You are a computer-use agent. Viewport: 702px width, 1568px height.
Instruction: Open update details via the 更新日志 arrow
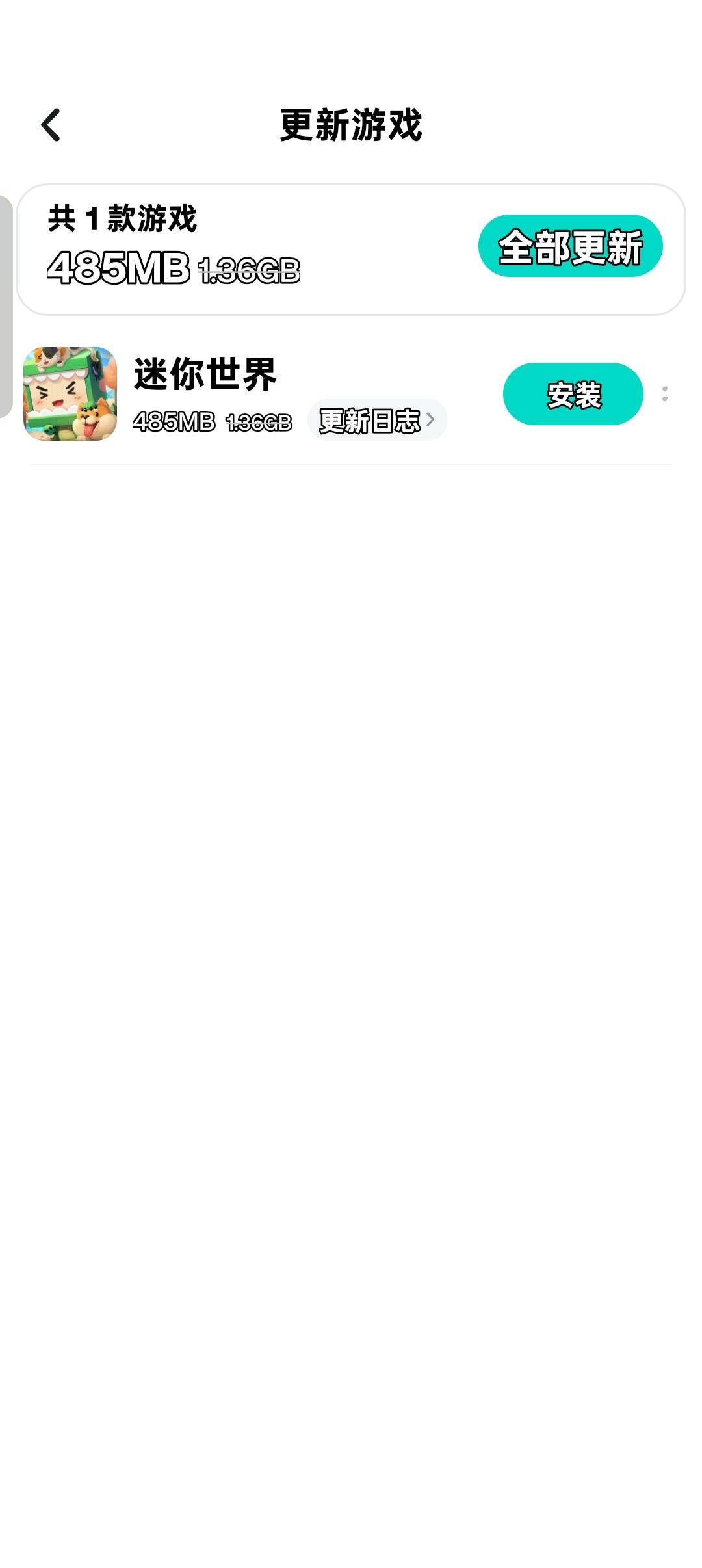(430, 421)
